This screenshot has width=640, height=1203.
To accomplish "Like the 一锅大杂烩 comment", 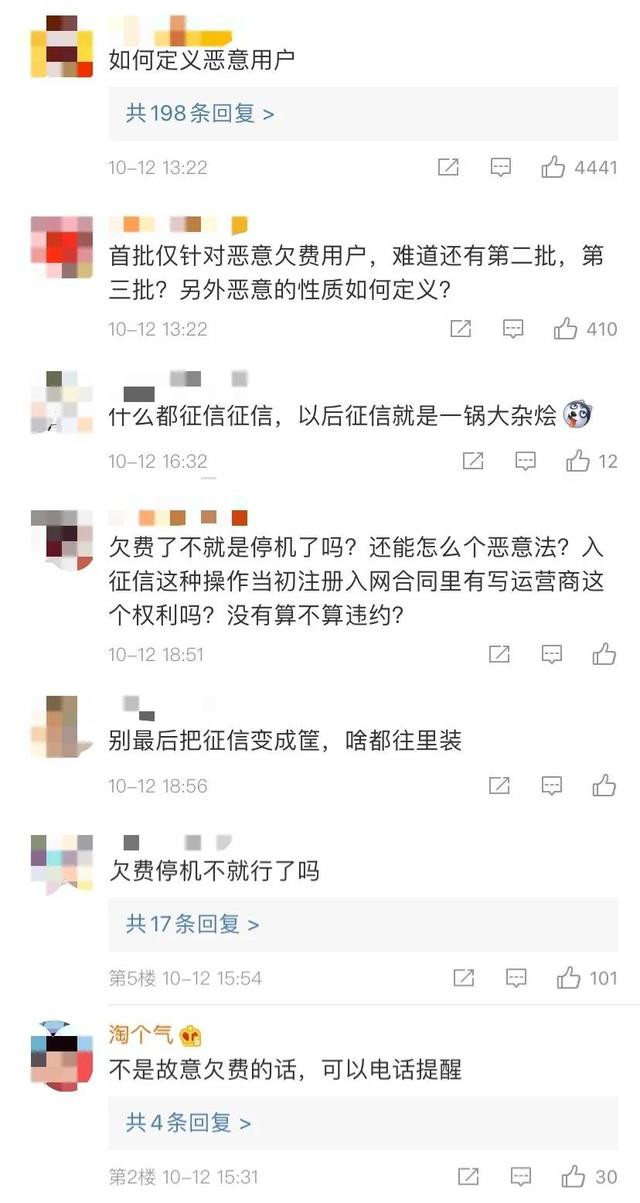I will pos(578,461).
